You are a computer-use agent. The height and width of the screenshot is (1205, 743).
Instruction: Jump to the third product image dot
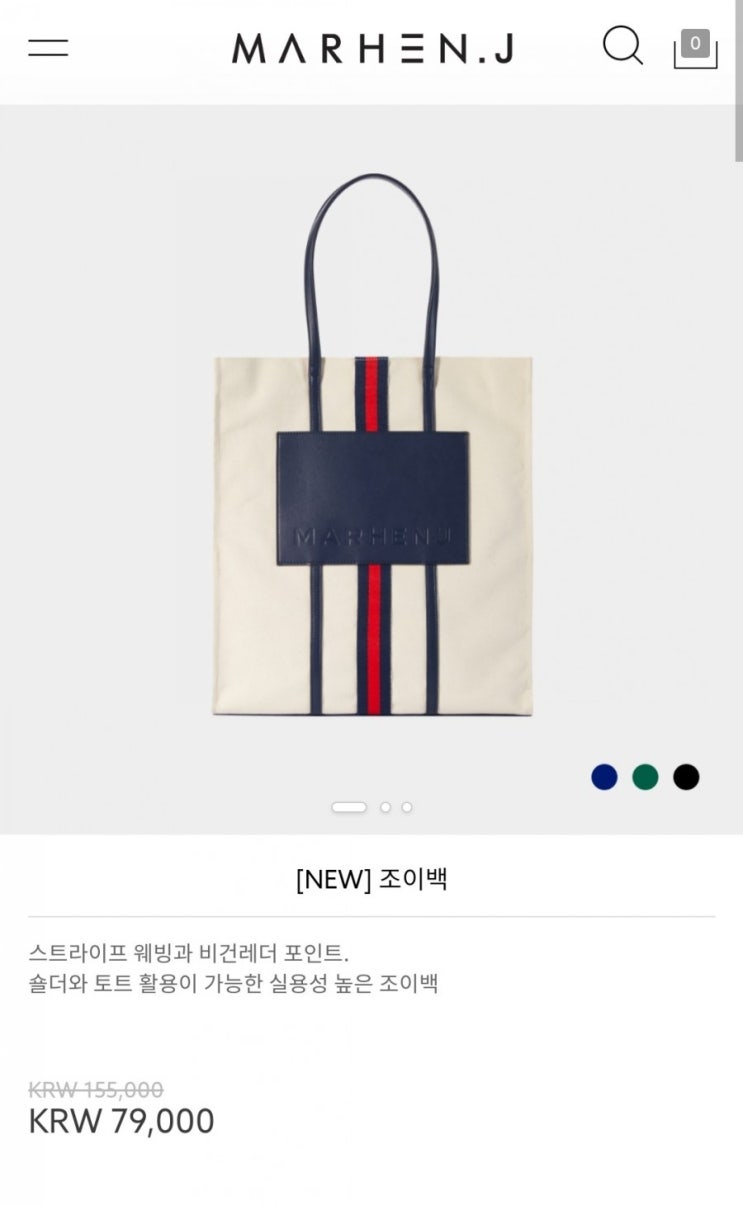tap(406, 807)
